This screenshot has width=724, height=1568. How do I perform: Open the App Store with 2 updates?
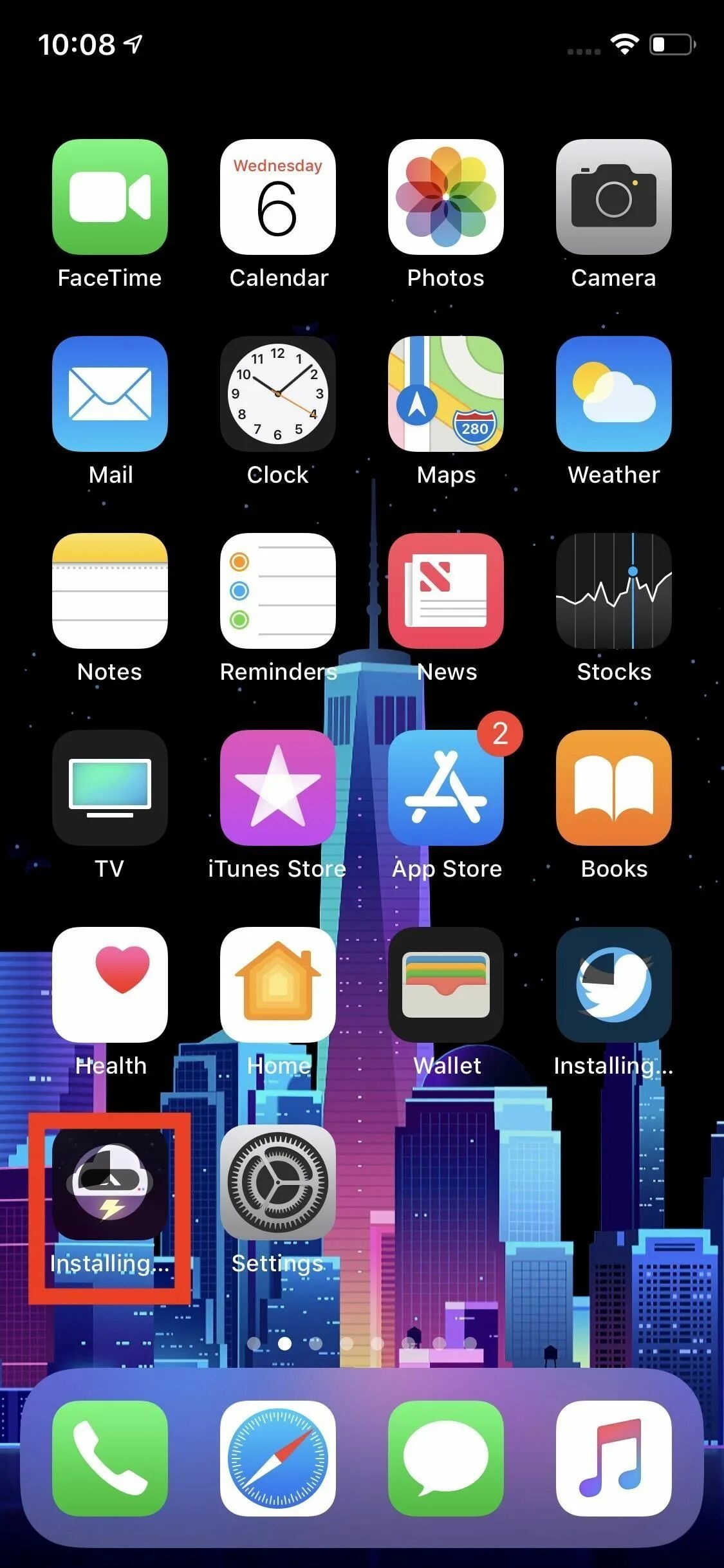(446, 788)
